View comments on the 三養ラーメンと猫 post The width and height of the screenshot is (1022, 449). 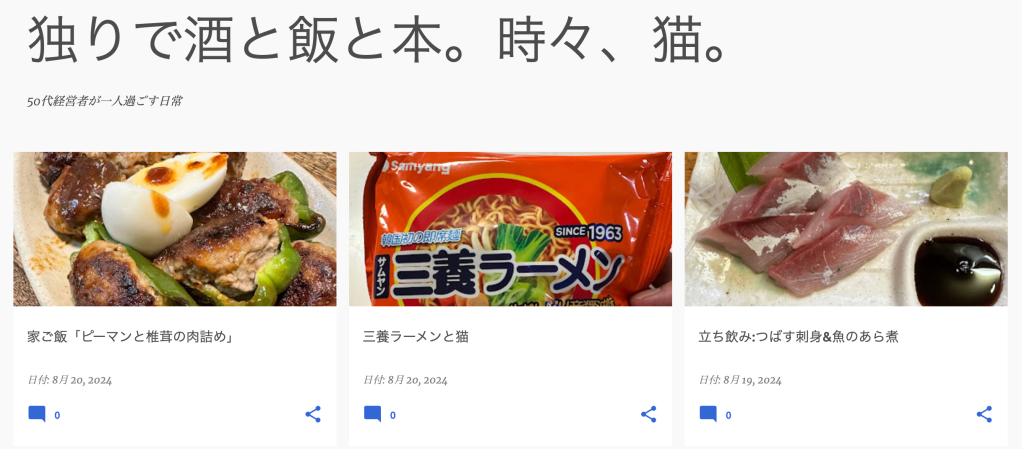pyautogui.click(x=374, y=414)
